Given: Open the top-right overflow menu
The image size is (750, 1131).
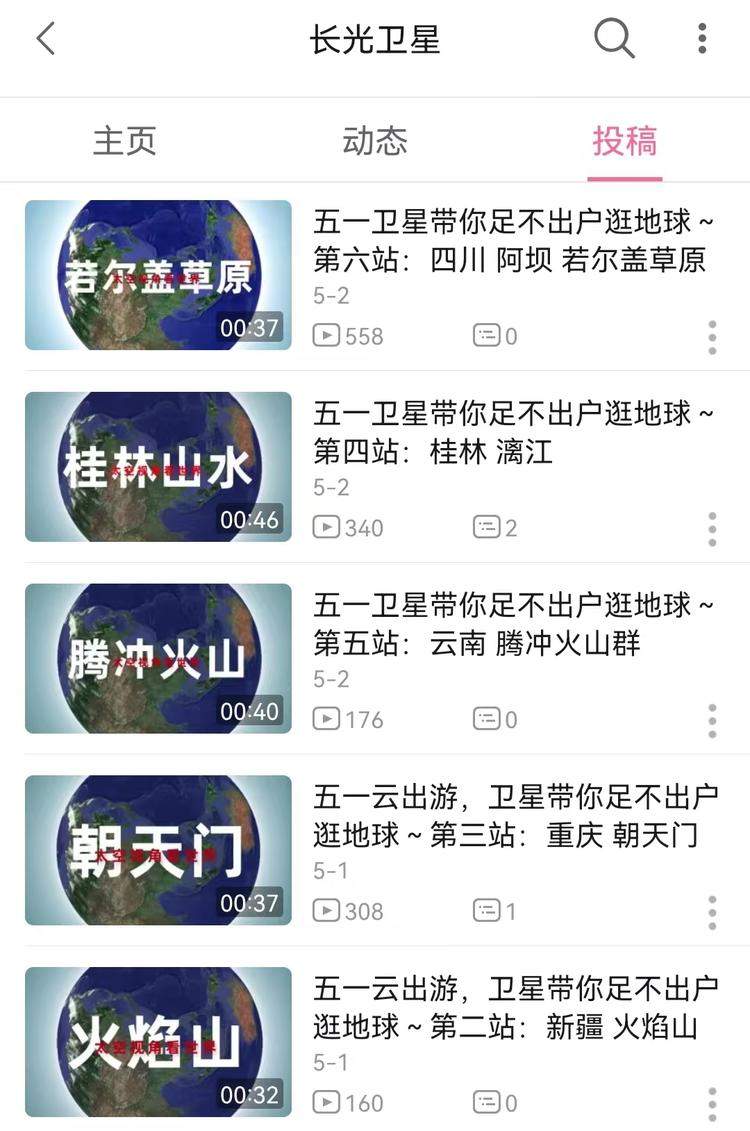Looking at the screenshot, I should tap(702, 40).
